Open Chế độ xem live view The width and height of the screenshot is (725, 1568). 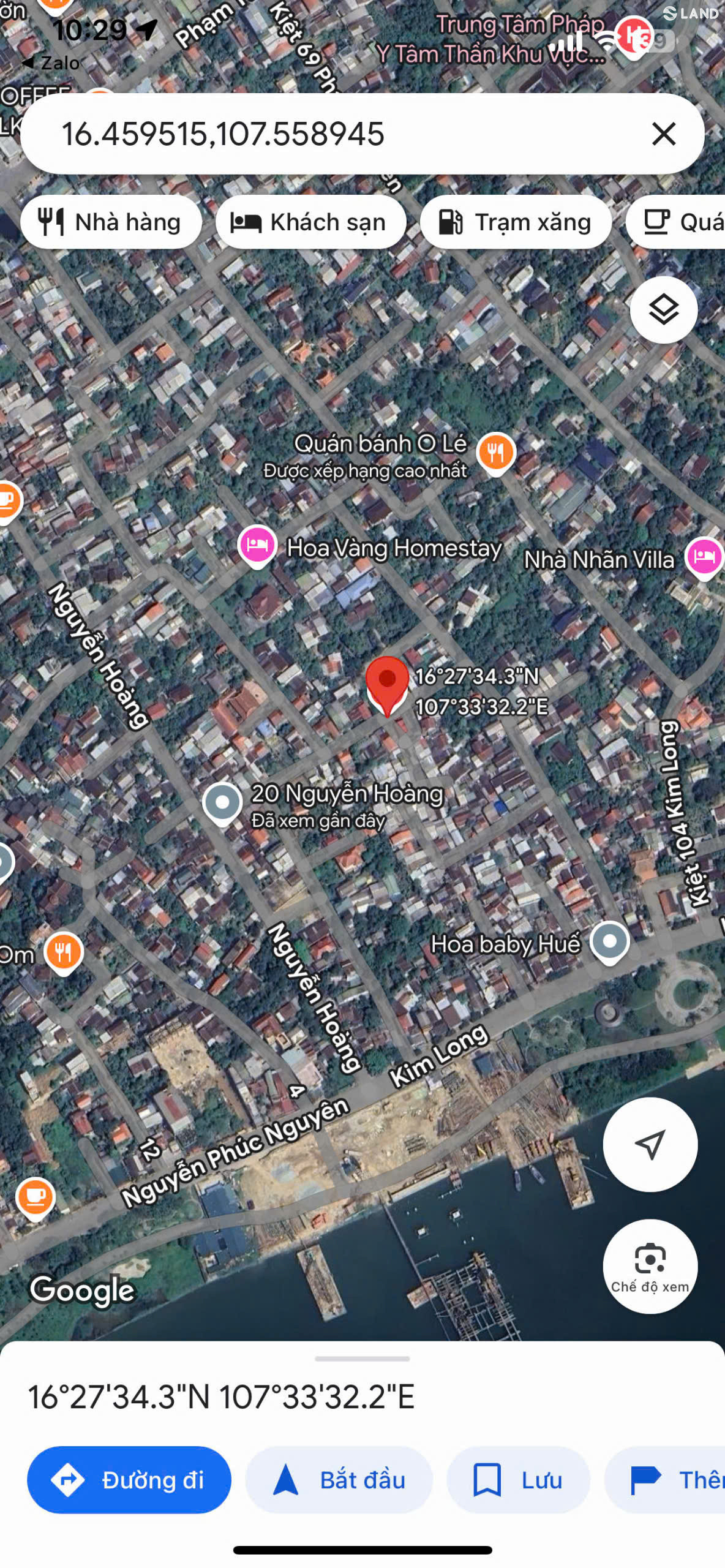(650, 1266)
